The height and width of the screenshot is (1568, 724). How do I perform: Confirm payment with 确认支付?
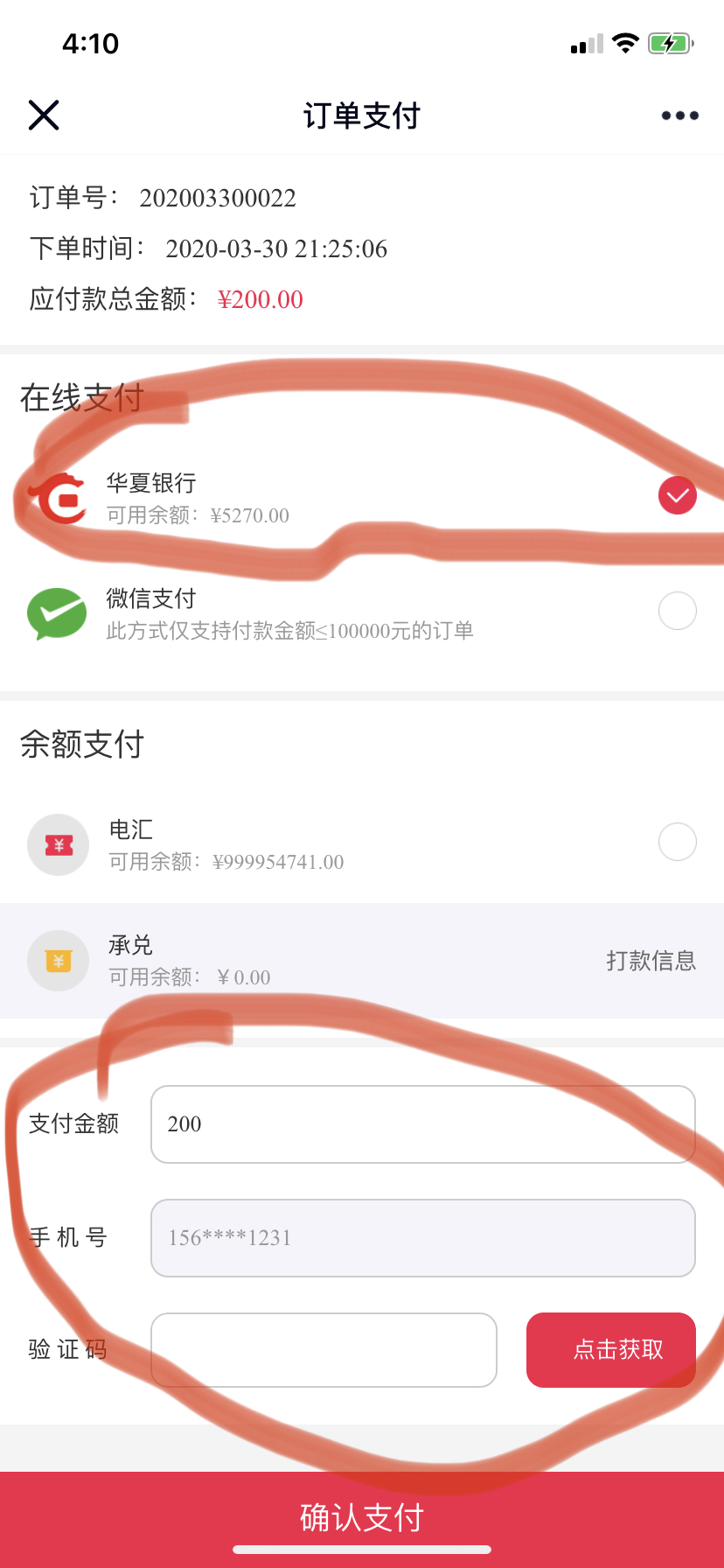pyautogui.click(x=362, y=1516)
